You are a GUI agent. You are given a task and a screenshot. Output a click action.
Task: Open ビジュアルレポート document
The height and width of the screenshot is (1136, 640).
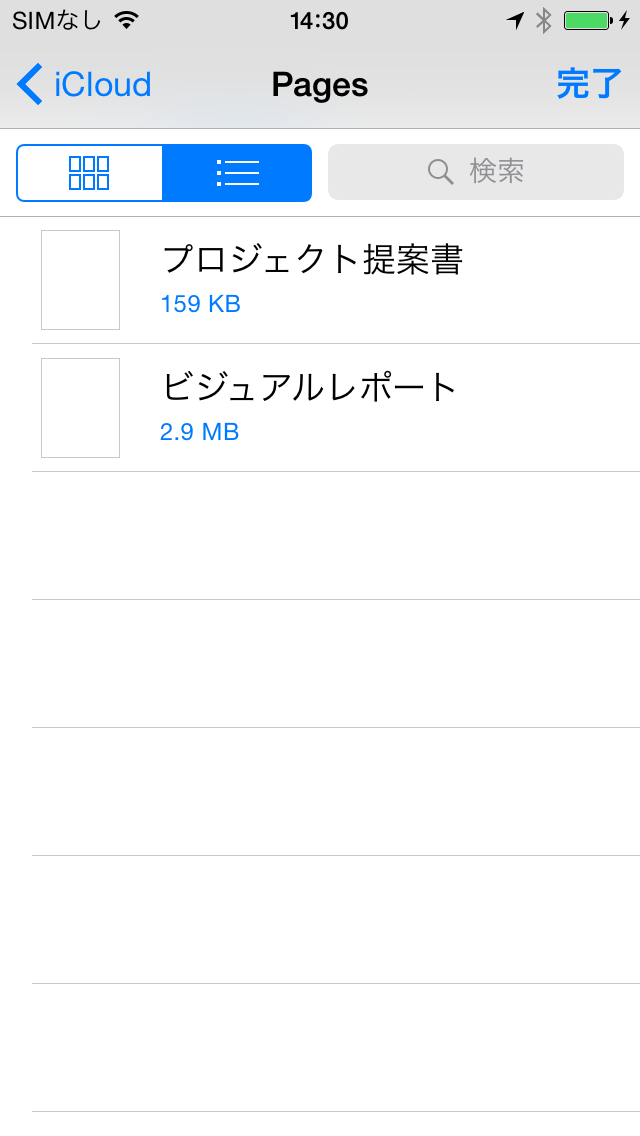coord(336,408)
